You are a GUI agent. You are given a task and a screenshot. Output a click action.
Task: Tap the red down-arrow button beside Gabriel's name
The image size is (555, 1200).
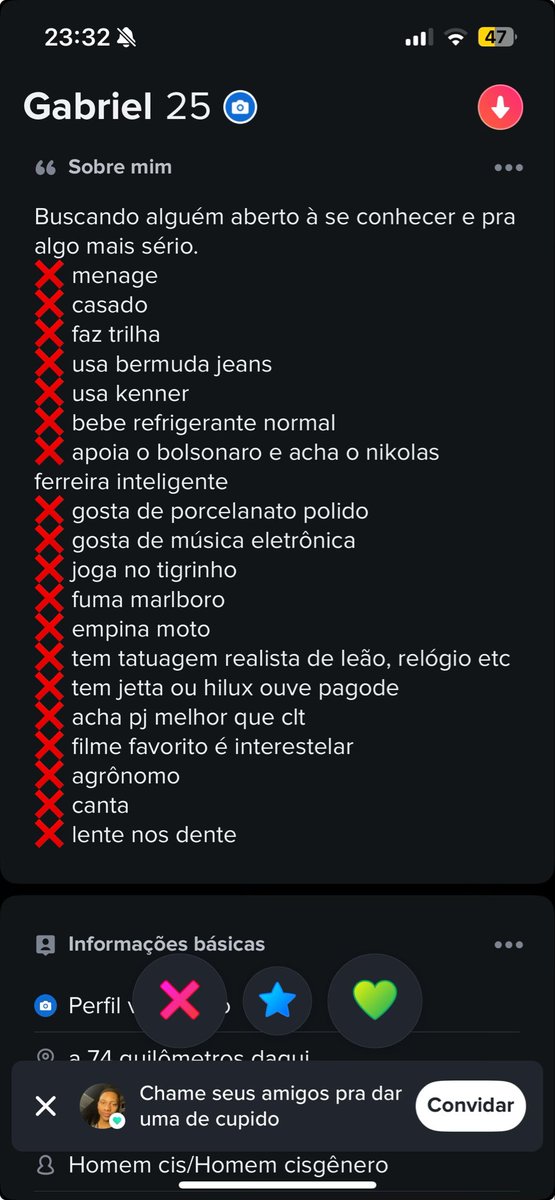500,107
